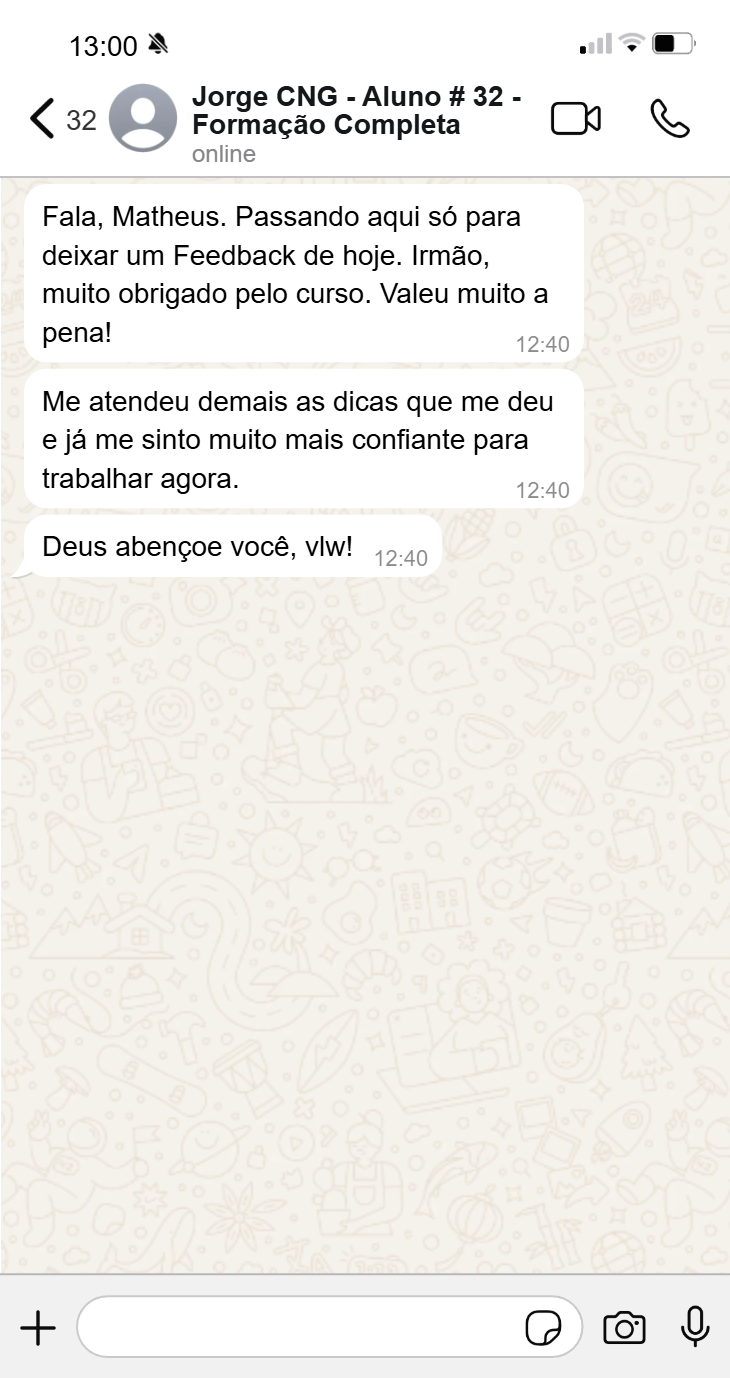Viewport: 730px width, 1378px height.
Task: Tap the 'online' status under the name
Action: [223, 154]
